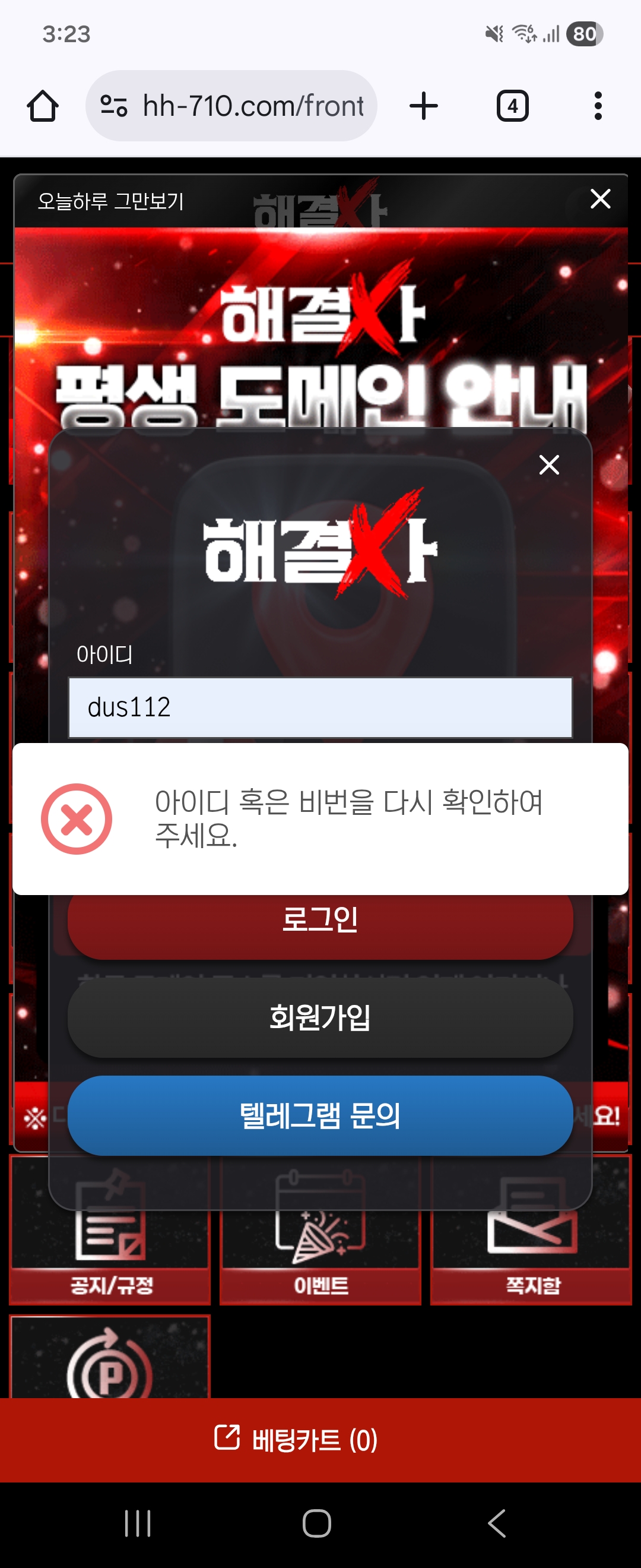Viewport: 641px width, 1568px height.
Task: Close the domain notice banner
Action: (x=600, y=198)
